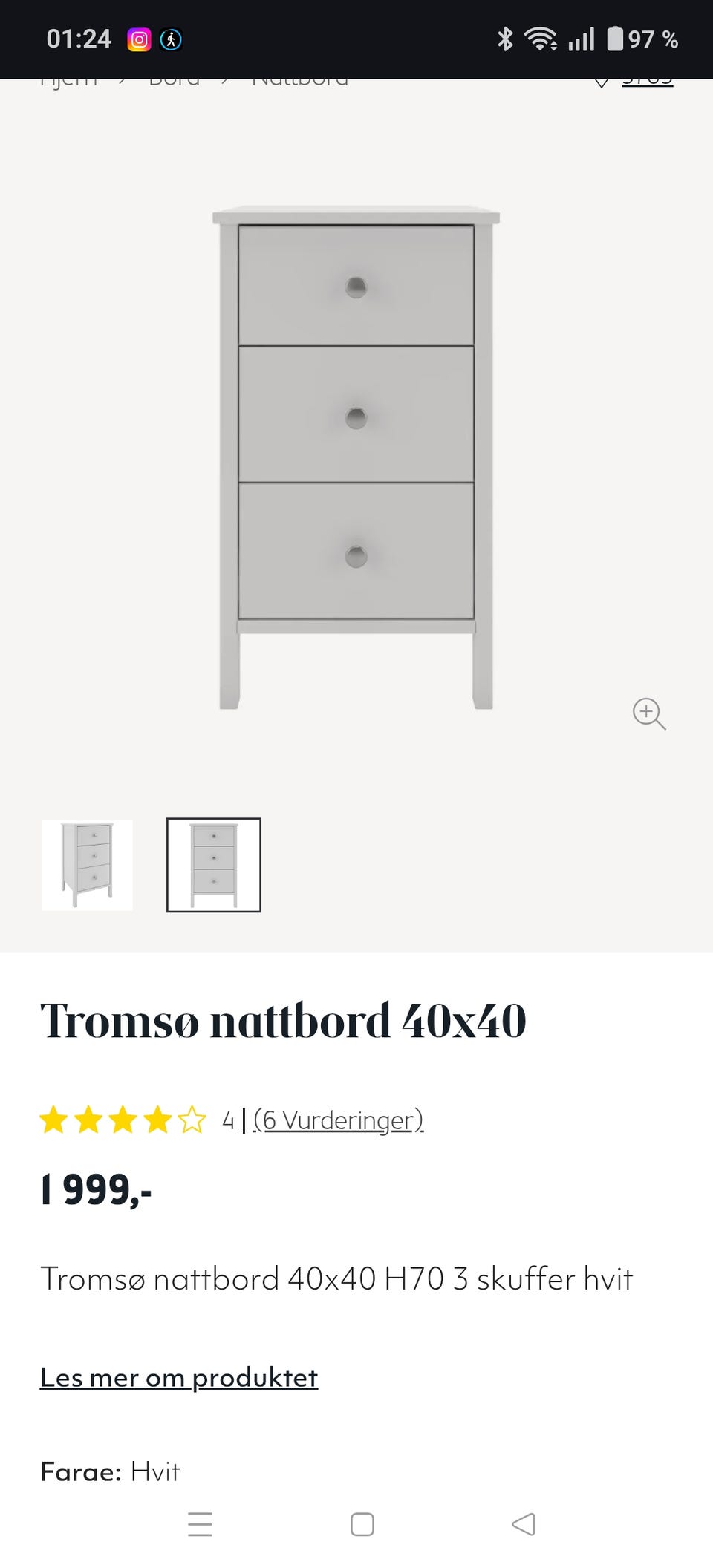Zoom in on the product image
This screenshot has height=1568, width=713.
point(648,713)
